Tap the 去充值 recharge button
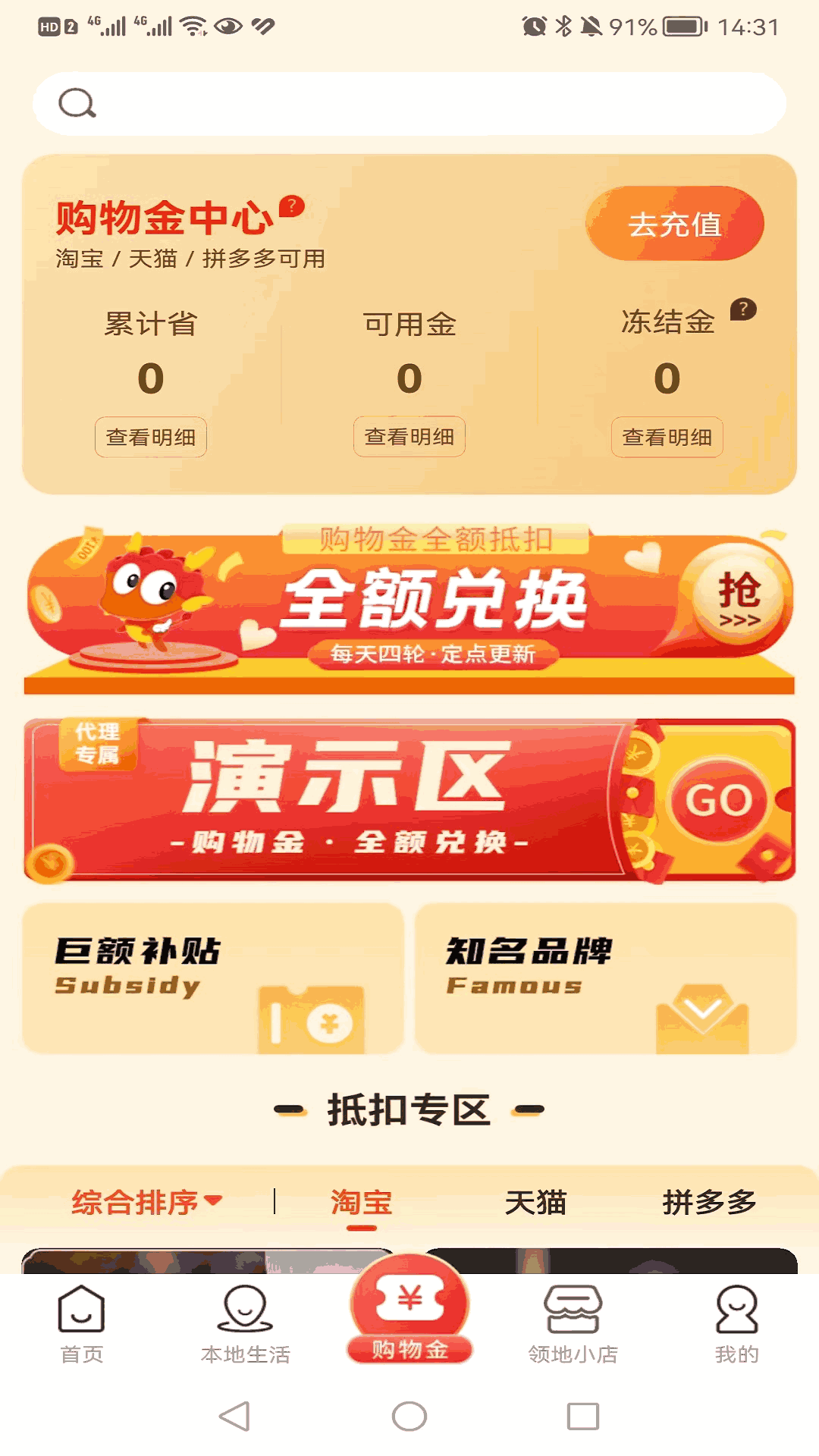The height and width of the screenshot is (1456, 819). [674, 224]
